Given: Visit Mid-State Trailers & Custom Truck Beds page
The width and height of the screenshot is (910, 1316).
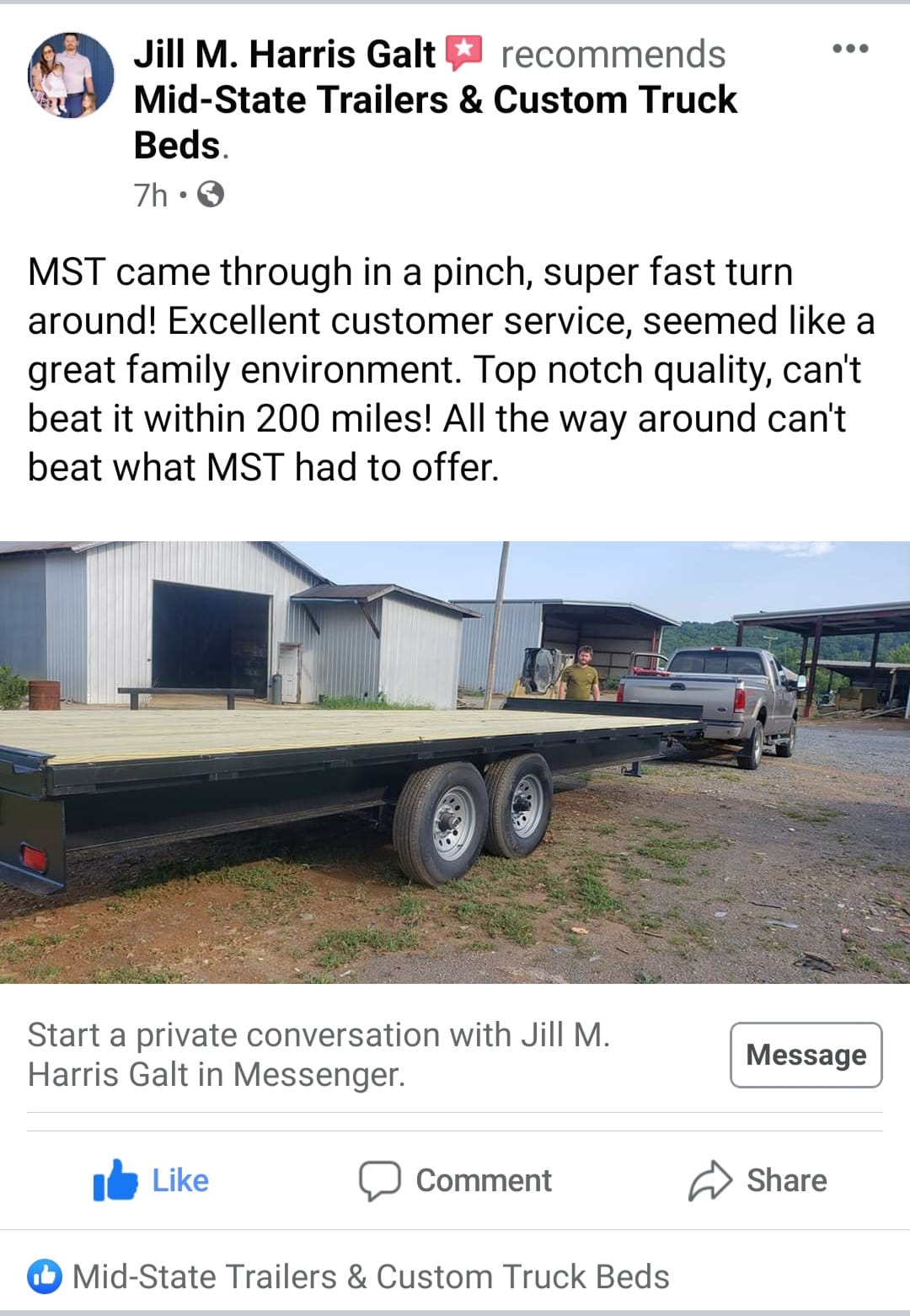Looking at the screenshot, I should pyautogui.click(x=435, y=122).
